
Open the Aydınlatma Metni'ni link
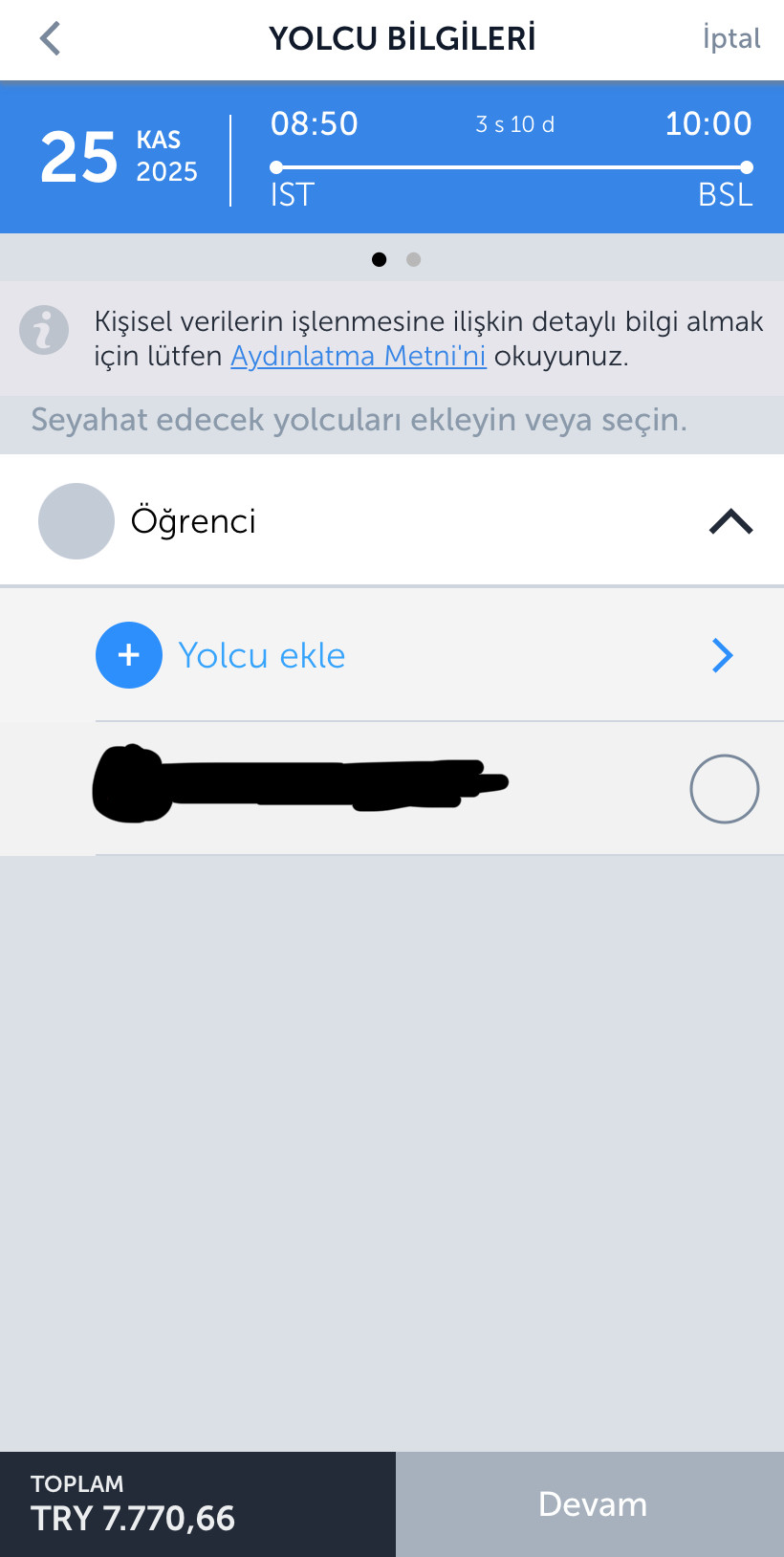click(x=359, y=356)
